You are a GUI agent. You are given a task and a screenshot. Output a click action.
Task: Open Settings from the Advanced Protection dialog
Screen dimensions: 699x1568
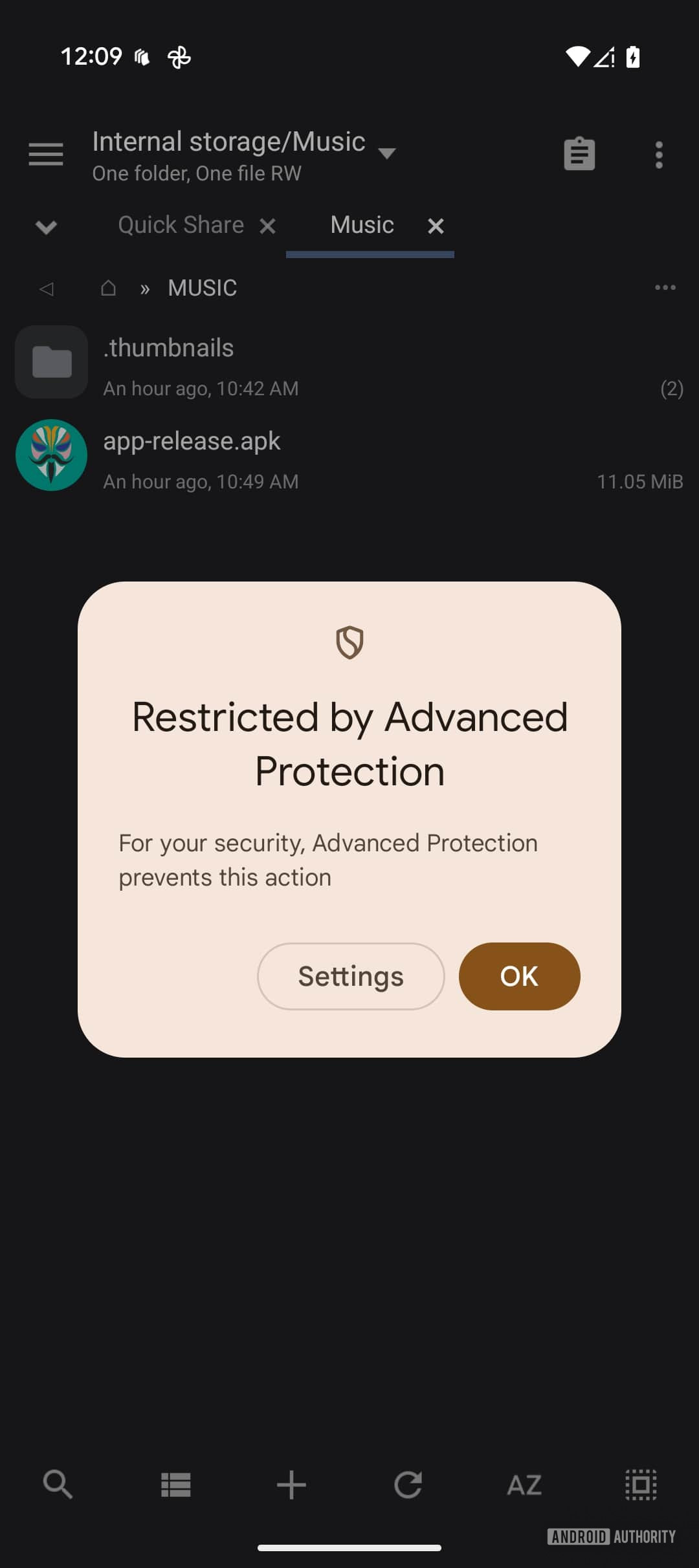[351, 976]
